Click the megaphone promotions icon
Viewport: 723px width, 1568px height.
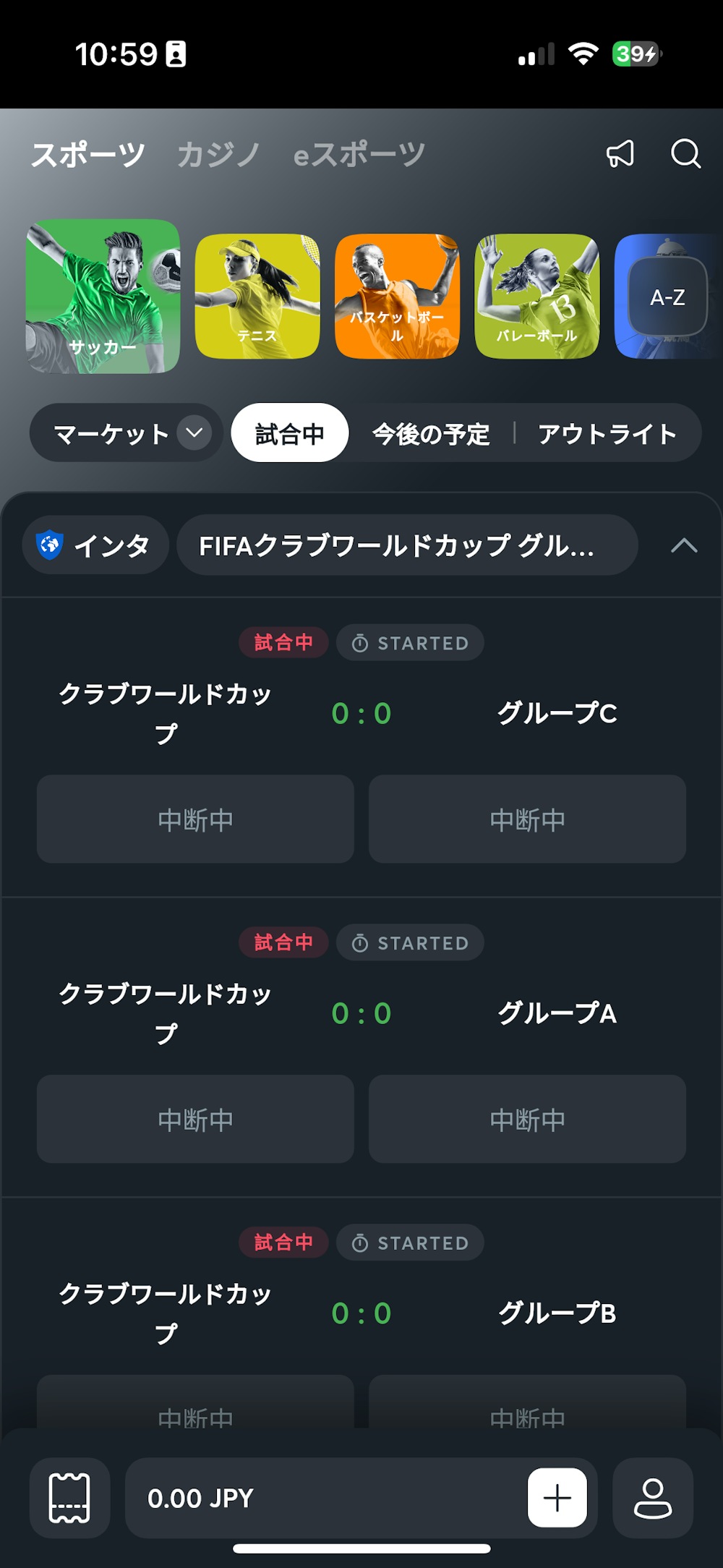pos(620,155)
